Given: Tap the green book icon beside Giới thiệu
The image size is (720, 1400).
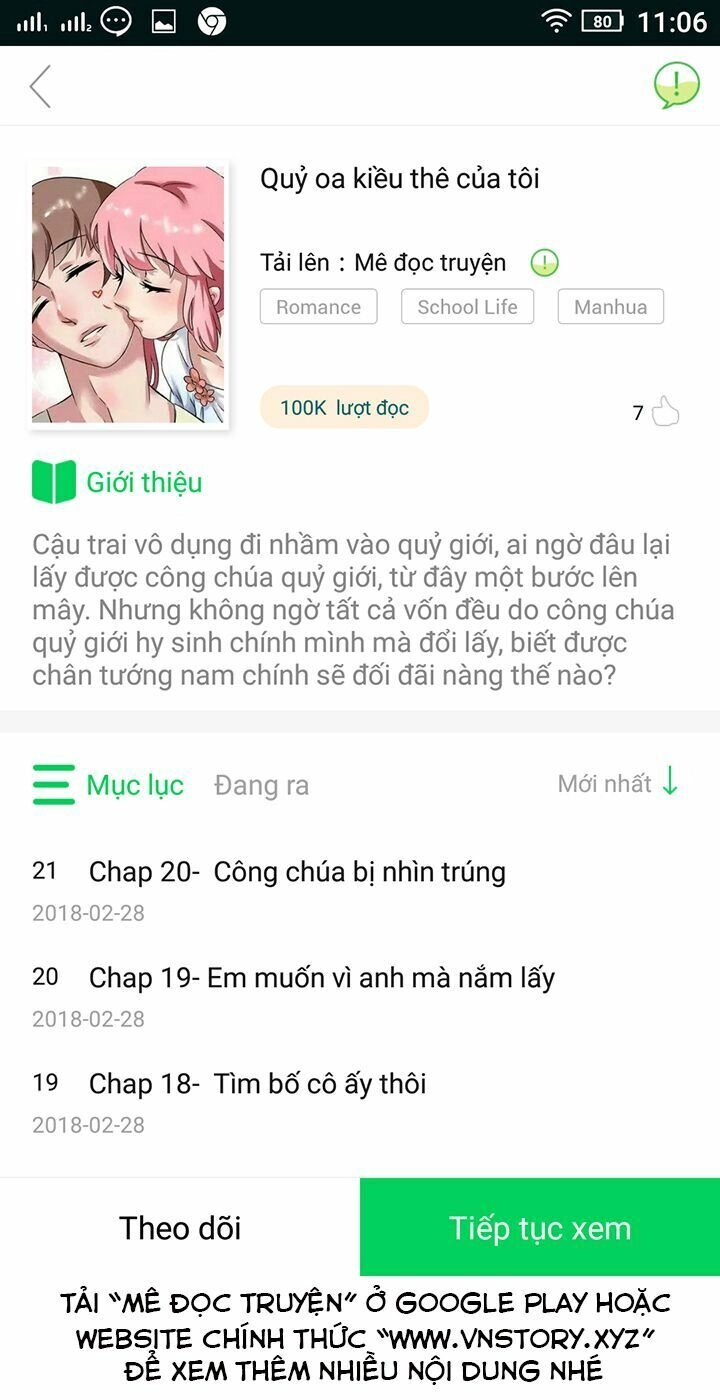Looking at the screenshot, I should pyautogui.click(x=54, y=481).
